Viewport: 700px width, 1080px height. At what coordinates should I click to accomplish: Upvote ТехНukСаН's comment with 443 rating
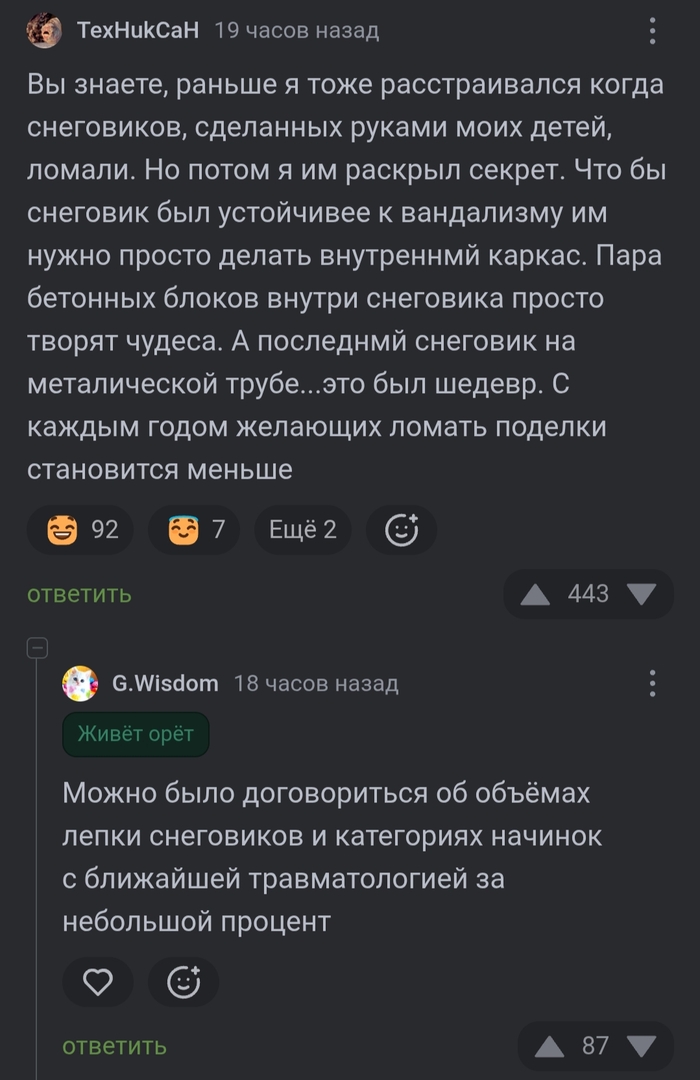pos(536,594)
